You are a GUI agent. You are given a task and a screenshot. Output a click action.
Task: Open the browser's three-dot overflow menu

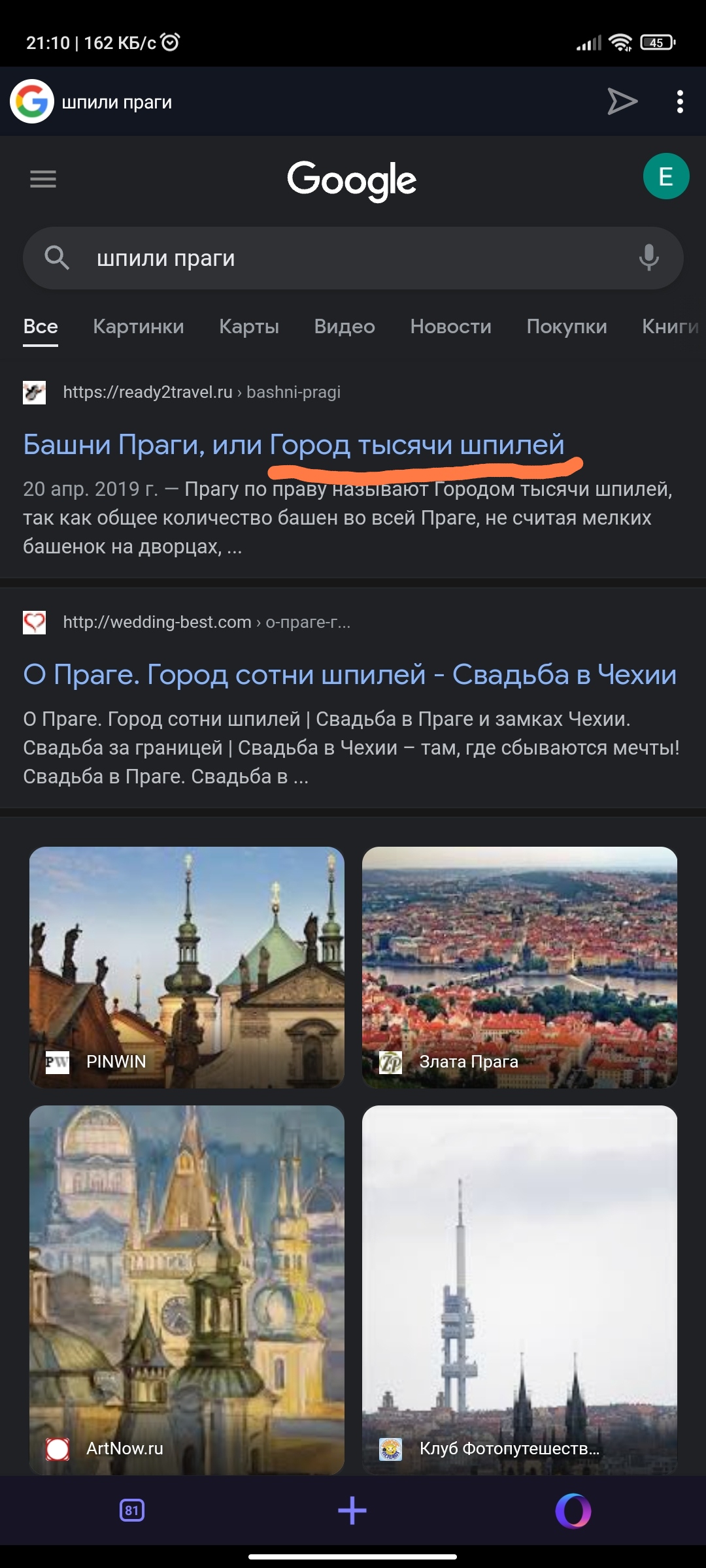point(680,102)
